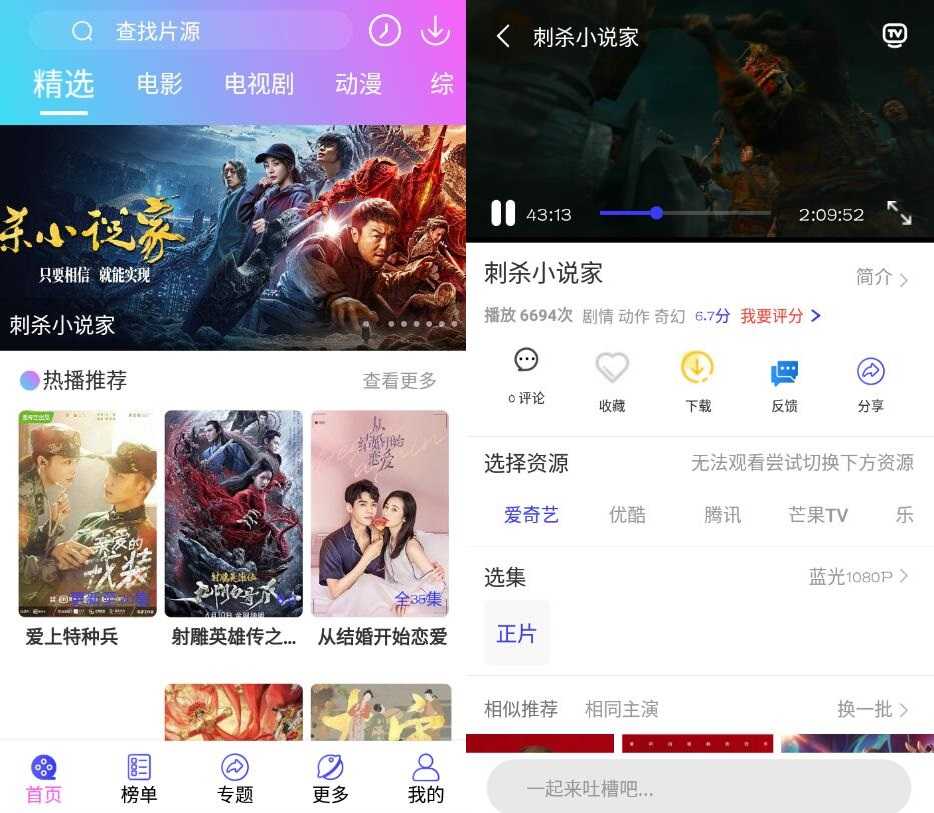934x813 pixels.
Task: Switch to the 电视剧 tab
Action: point(259,84)
